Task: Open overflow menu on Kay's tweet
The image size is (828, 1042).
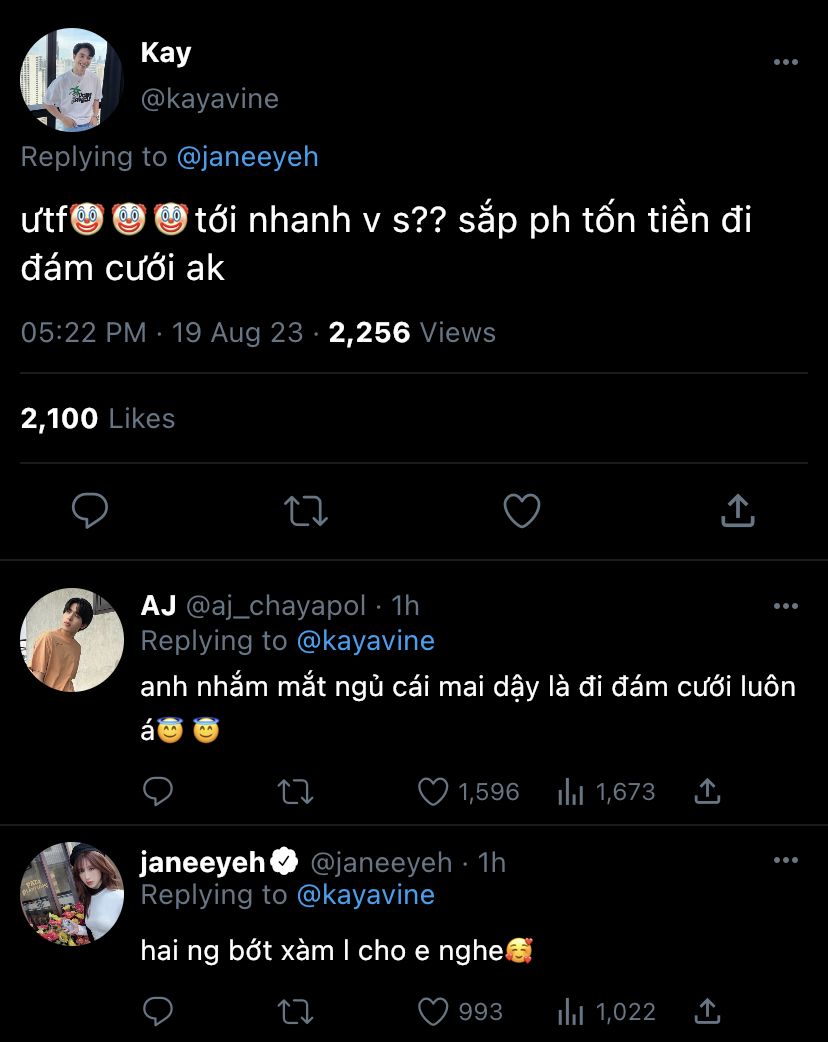Action: pyautogui.click(x=786, y=62)
